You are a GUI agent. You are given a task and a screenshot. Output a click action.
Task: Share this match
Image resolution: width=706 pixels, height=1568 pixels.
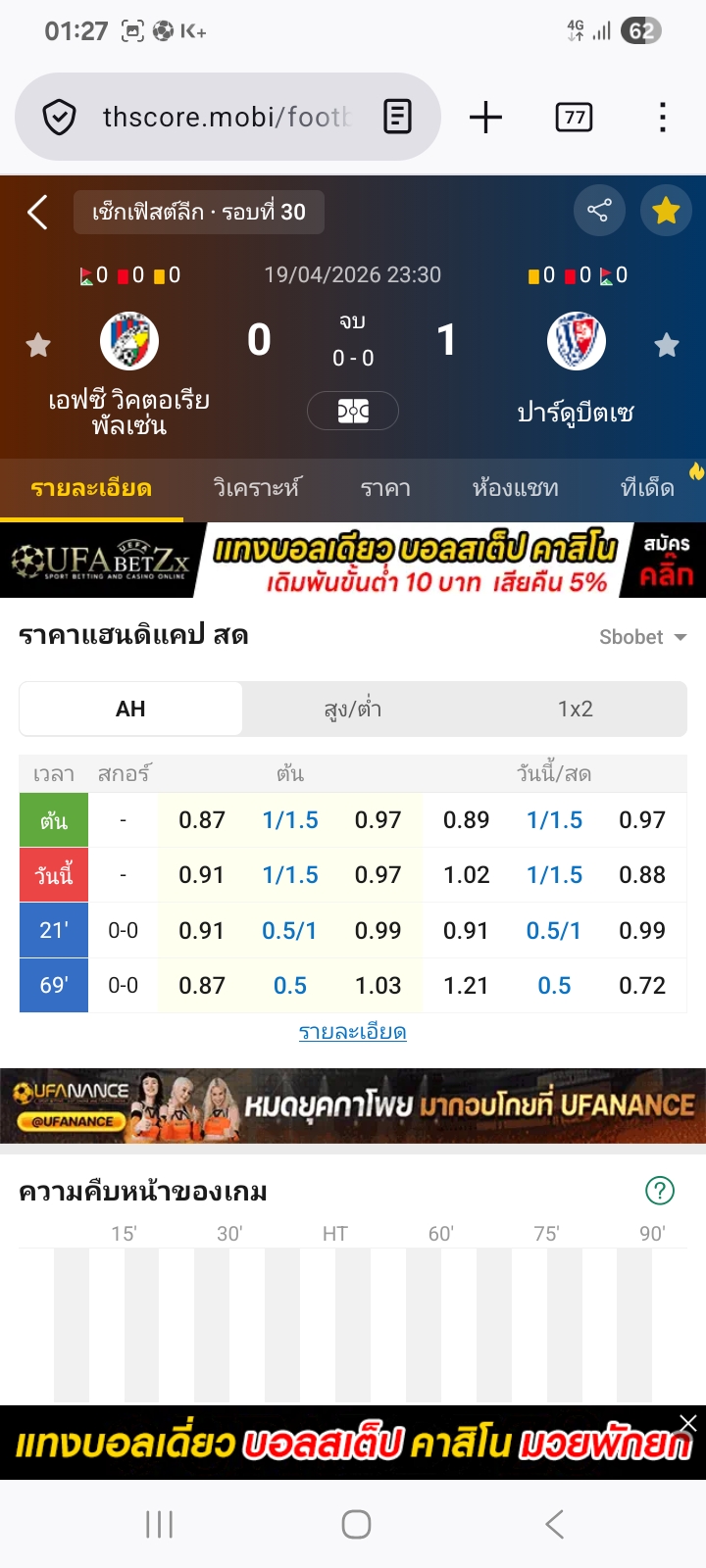tap(598, 211)
